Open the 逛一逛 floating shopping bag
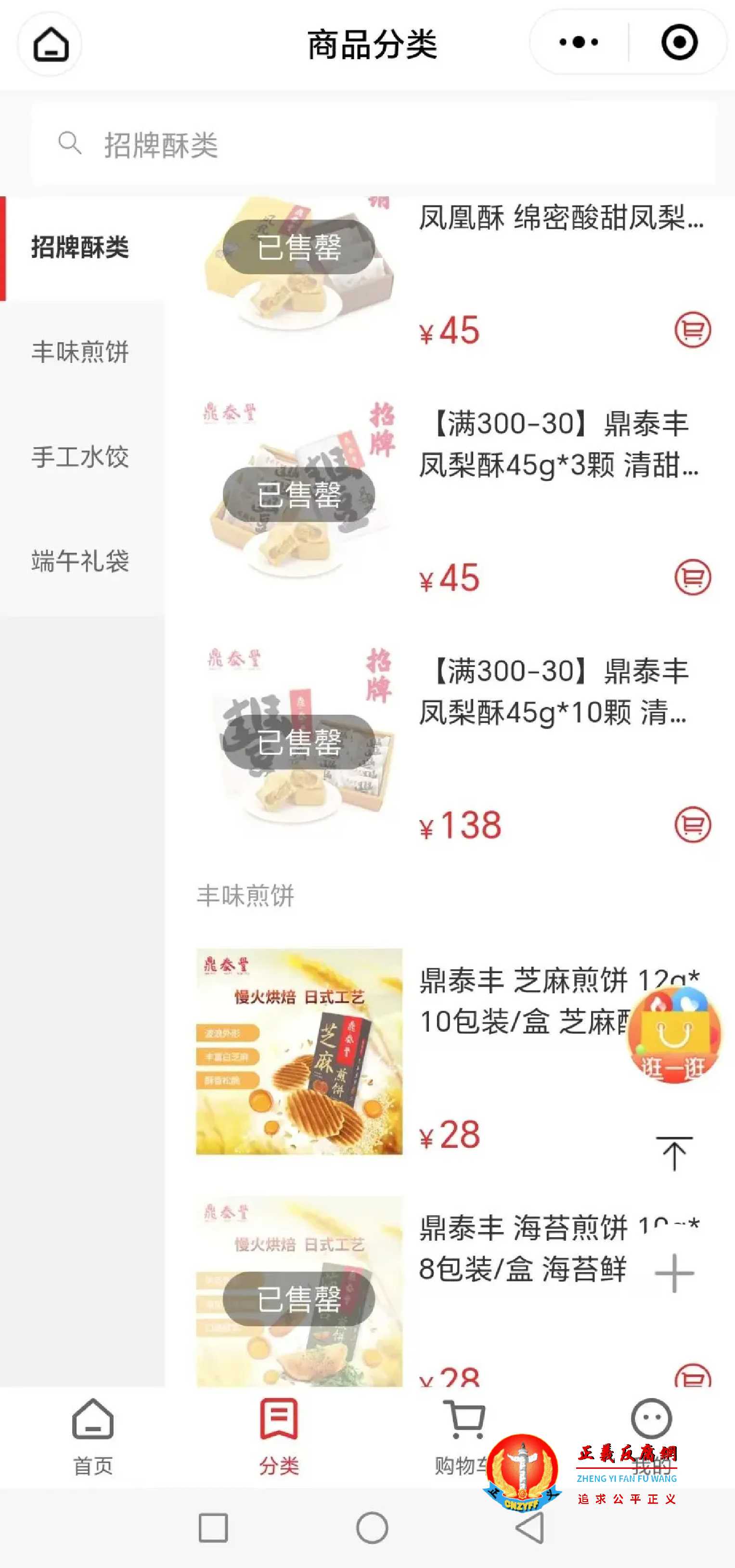The image size is (735, 1568). [x=674, y=1035]
